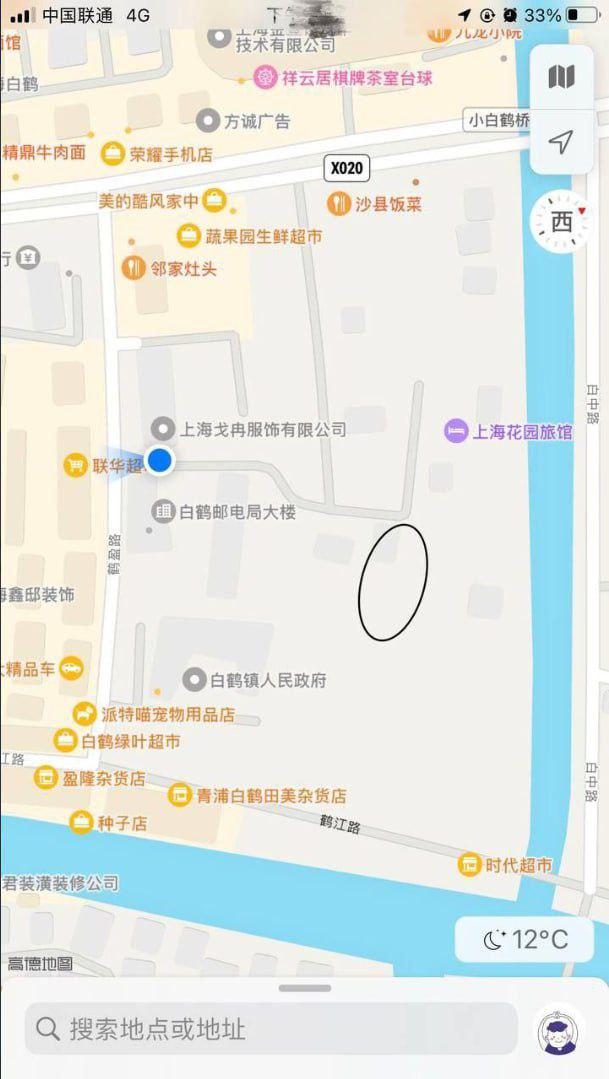The image size is (609, 1079).
Task: Tap the 上海戈冉服饰有限公司 marker
Action: (162, 429)
